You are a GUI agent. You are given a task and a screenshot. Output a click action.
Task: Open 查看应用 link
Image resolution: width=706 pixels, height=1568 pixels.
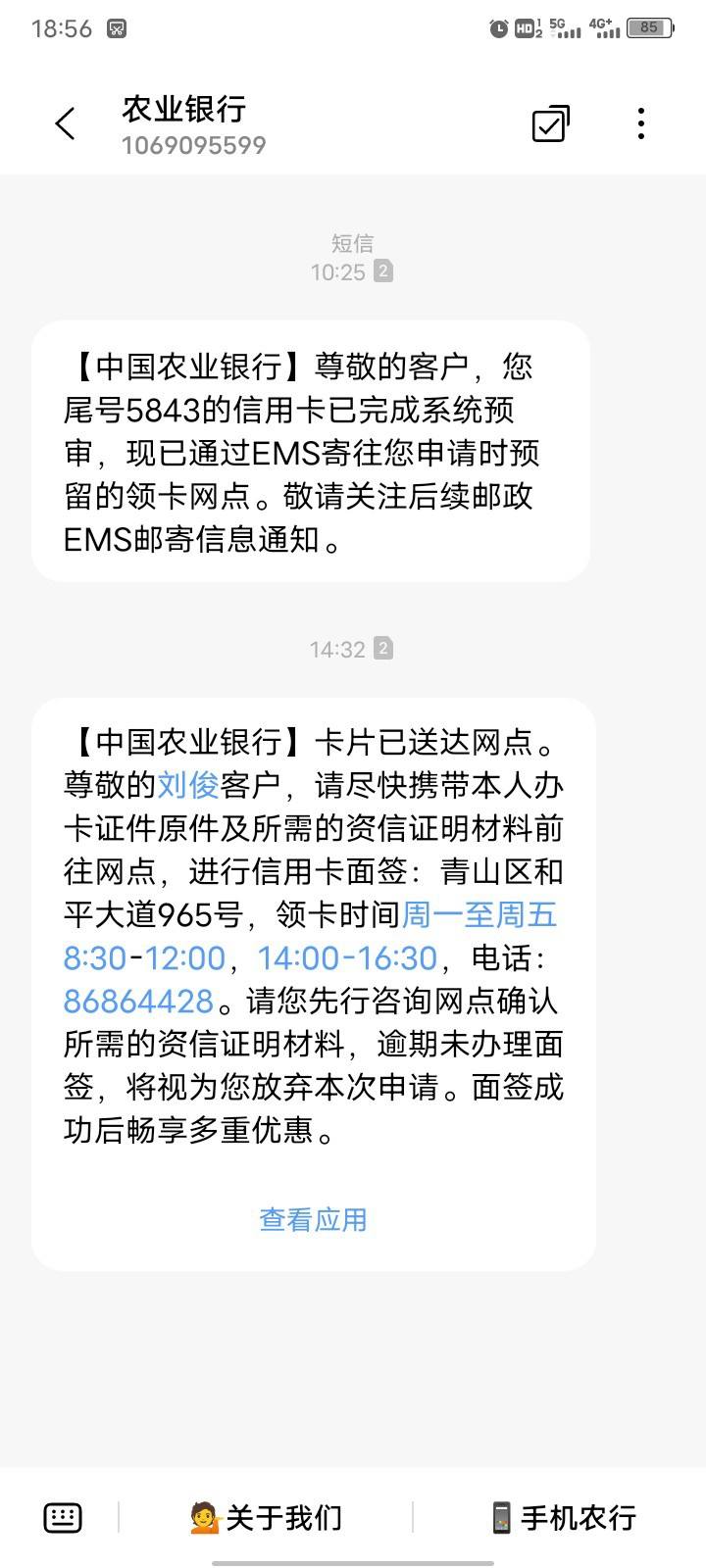point(313,1219)
